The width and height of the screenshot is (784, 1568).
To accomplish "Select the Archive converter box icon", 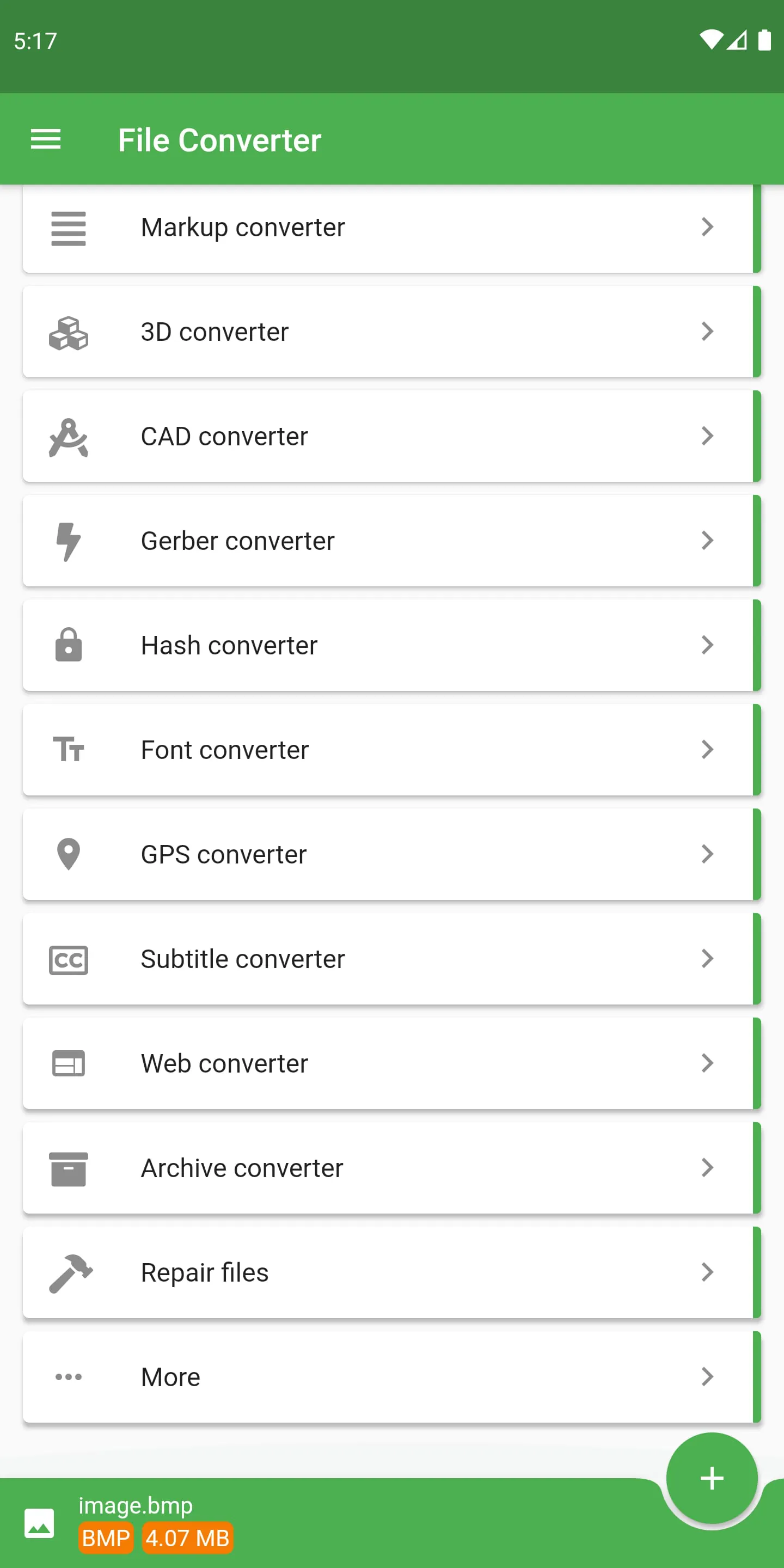I will (68, 1167).
